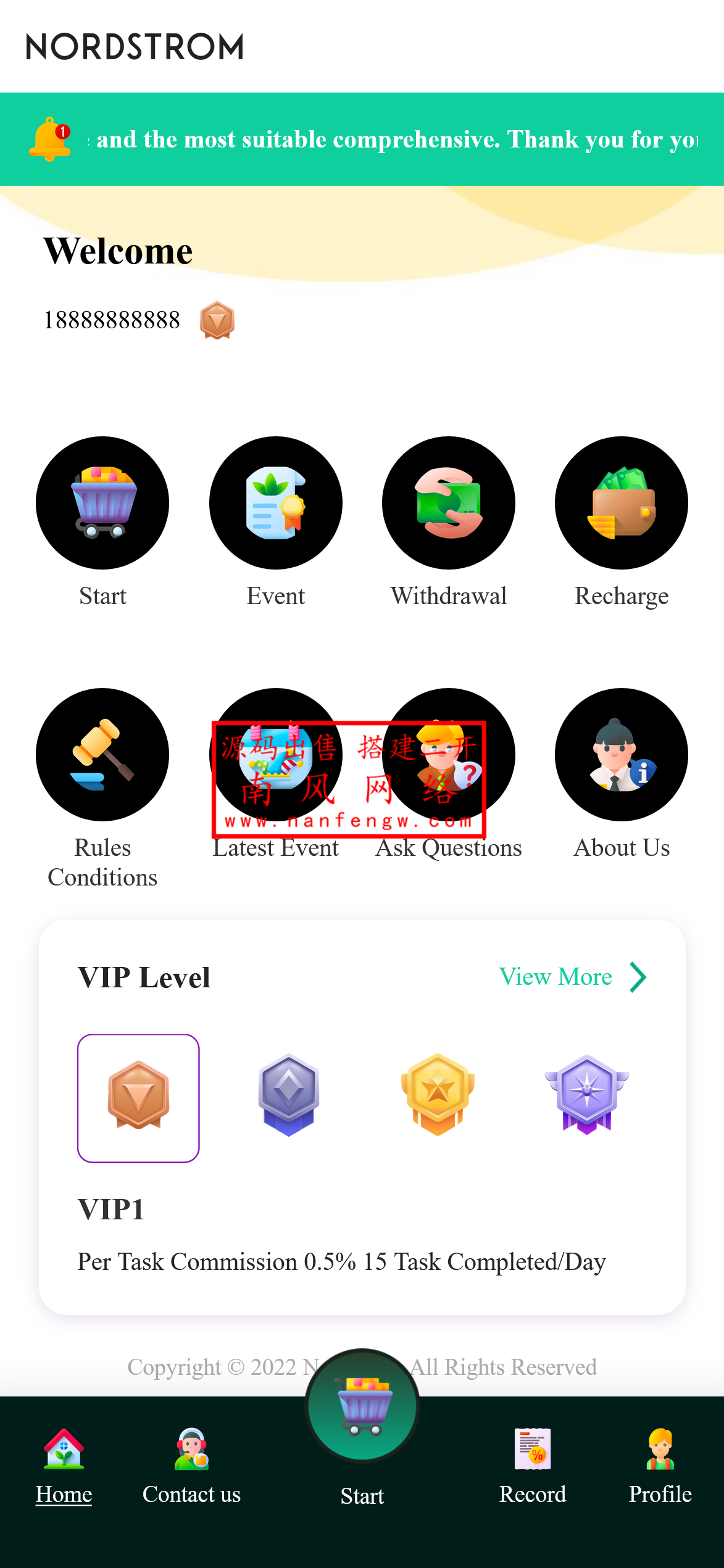
Task: Open the Event shortcut
Action: (x=276, y=503)
